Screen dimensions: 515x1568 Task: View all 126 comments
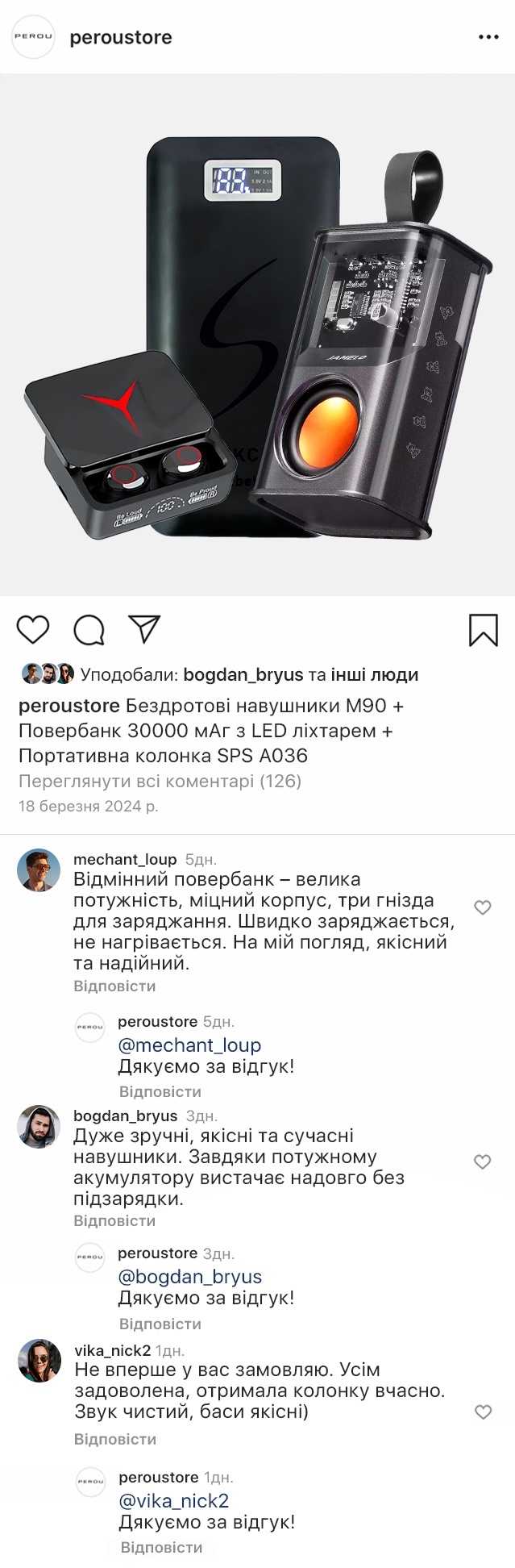[x=160, y=781]
